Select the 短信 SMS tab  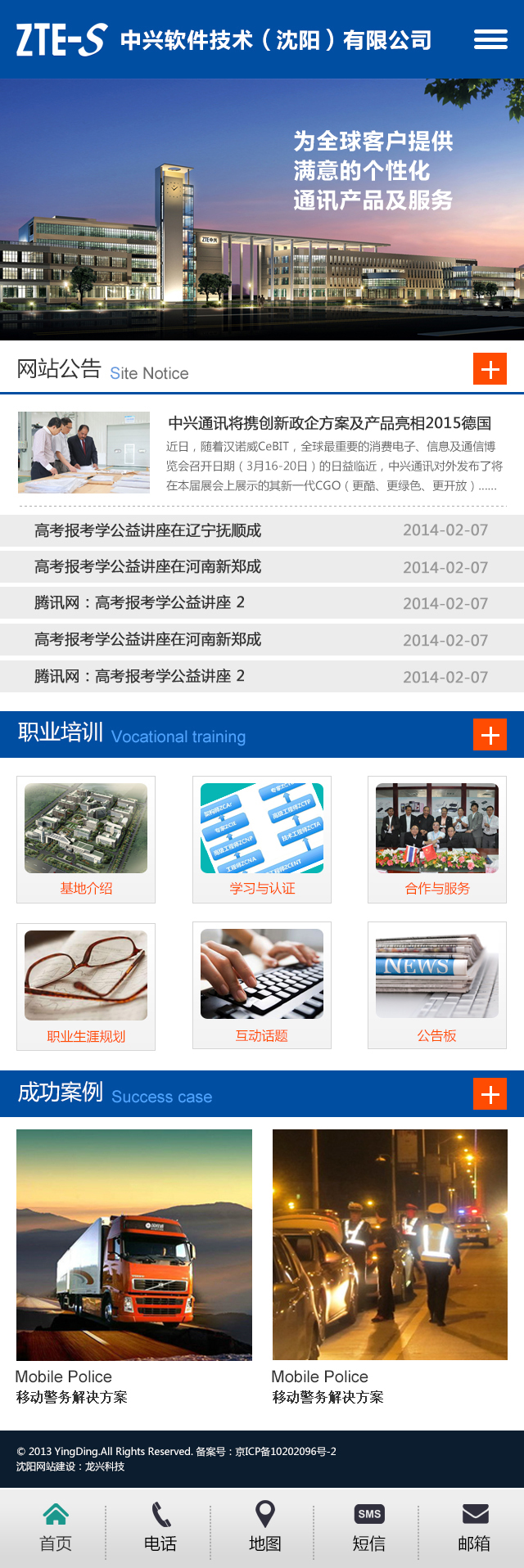pyautogui.click(x=369, y=1527)
